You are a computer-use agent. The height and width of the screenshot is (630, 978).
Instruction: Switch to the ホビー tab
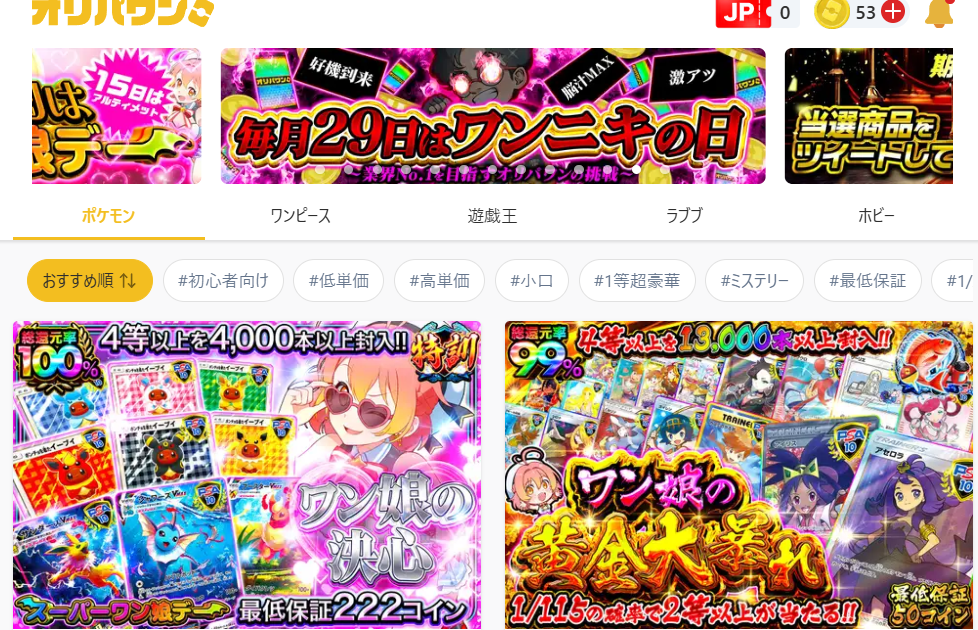click(876, 216)
